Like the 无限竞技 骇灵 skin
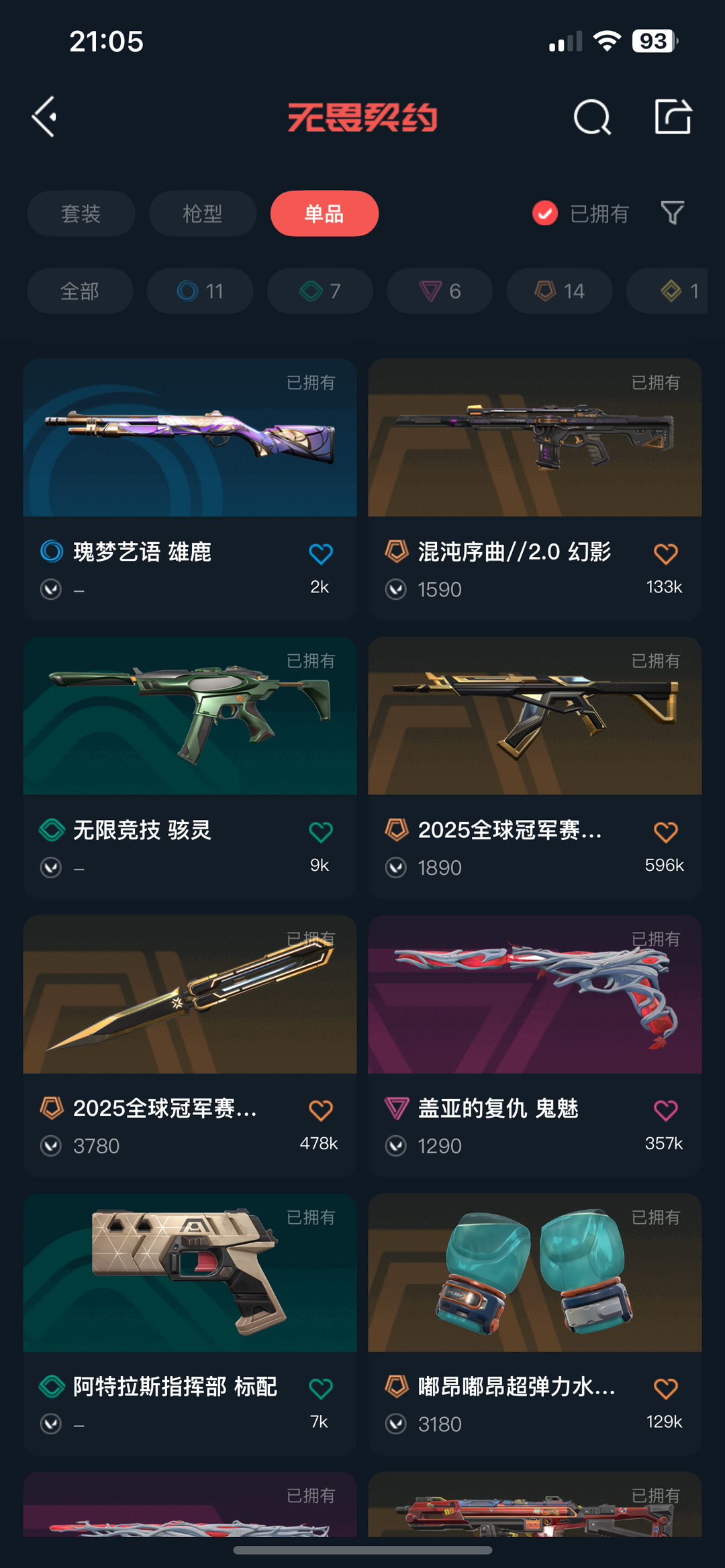Image resolution: width=725 pixels, height=1568 pixels. click(321, 832)
